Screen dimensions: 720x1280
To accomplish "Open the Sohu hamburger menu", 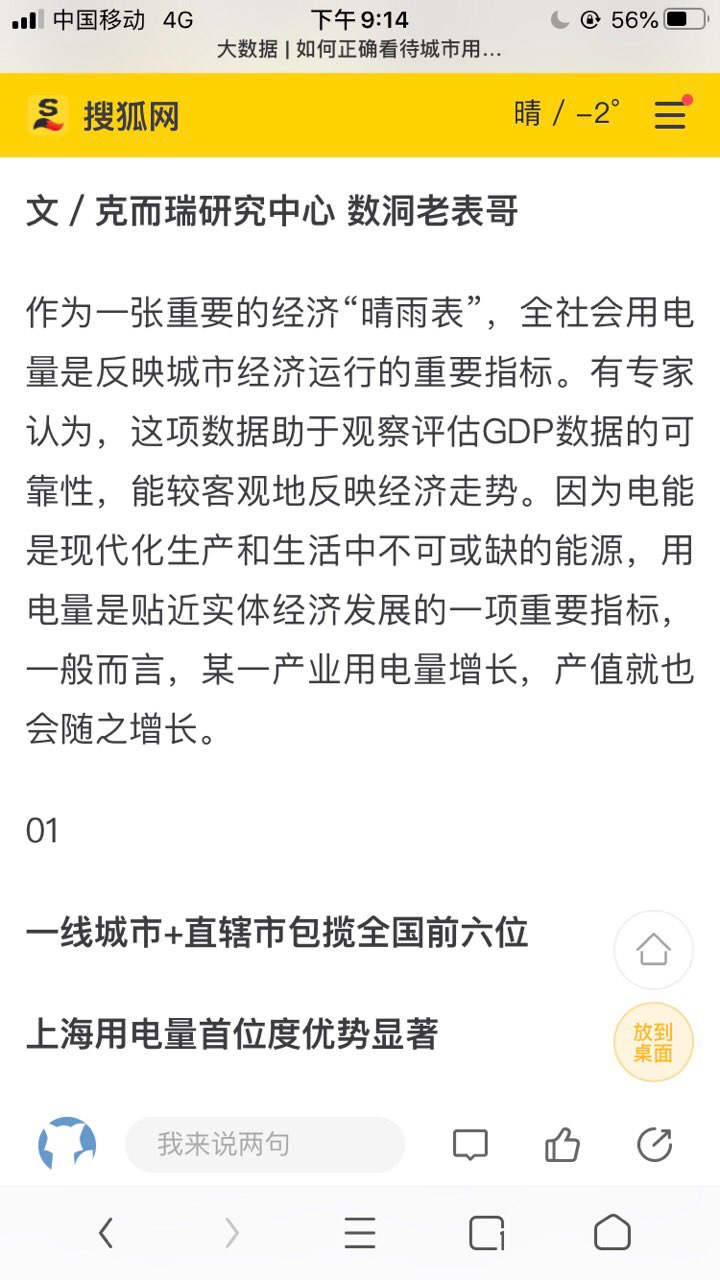I will 670,114.
